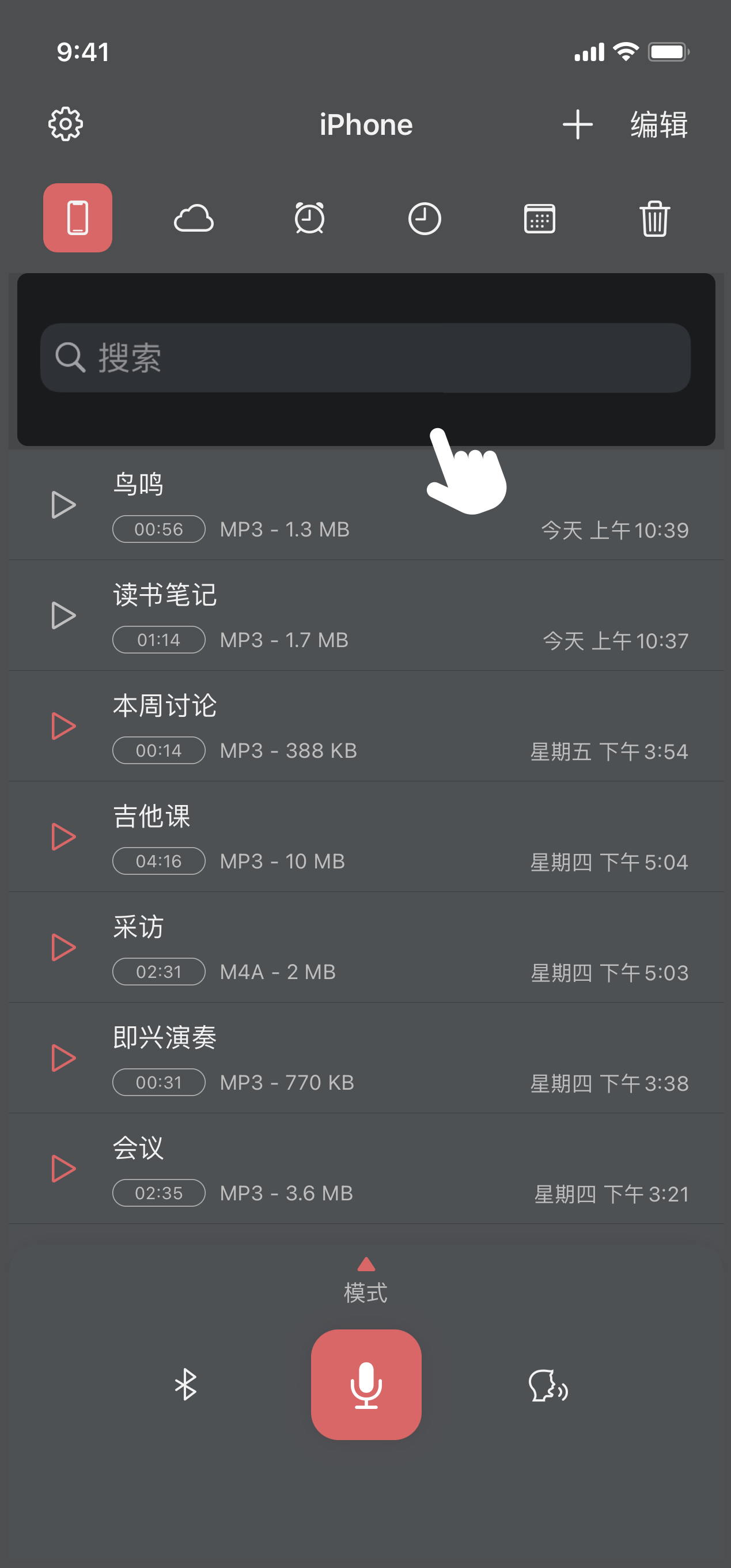Open the 会议 recording row
Viewport: 731px width, 1568px height.
365,1169
